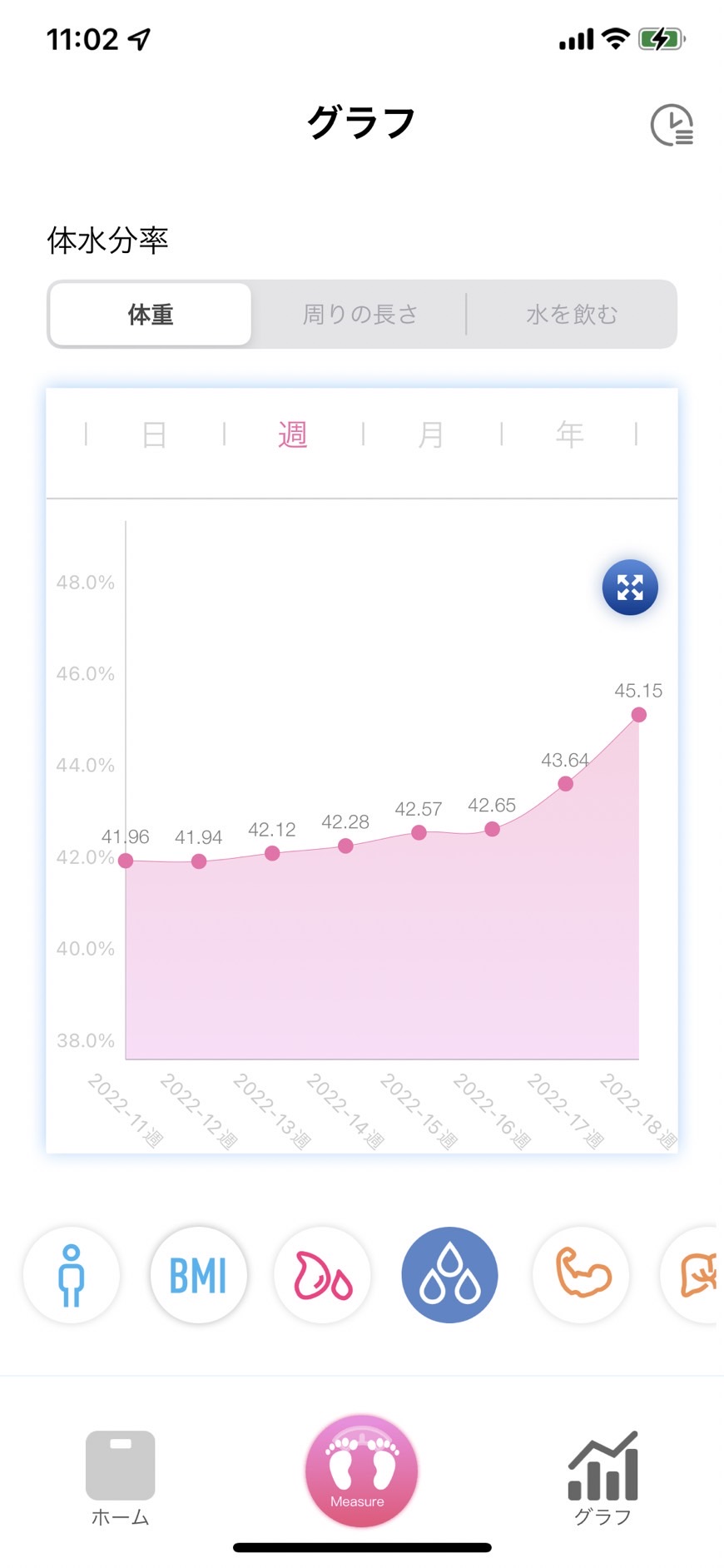Select the water droplets metric icon
Viewport: 724px width, 1568px height.
(x=449, y=1275)
